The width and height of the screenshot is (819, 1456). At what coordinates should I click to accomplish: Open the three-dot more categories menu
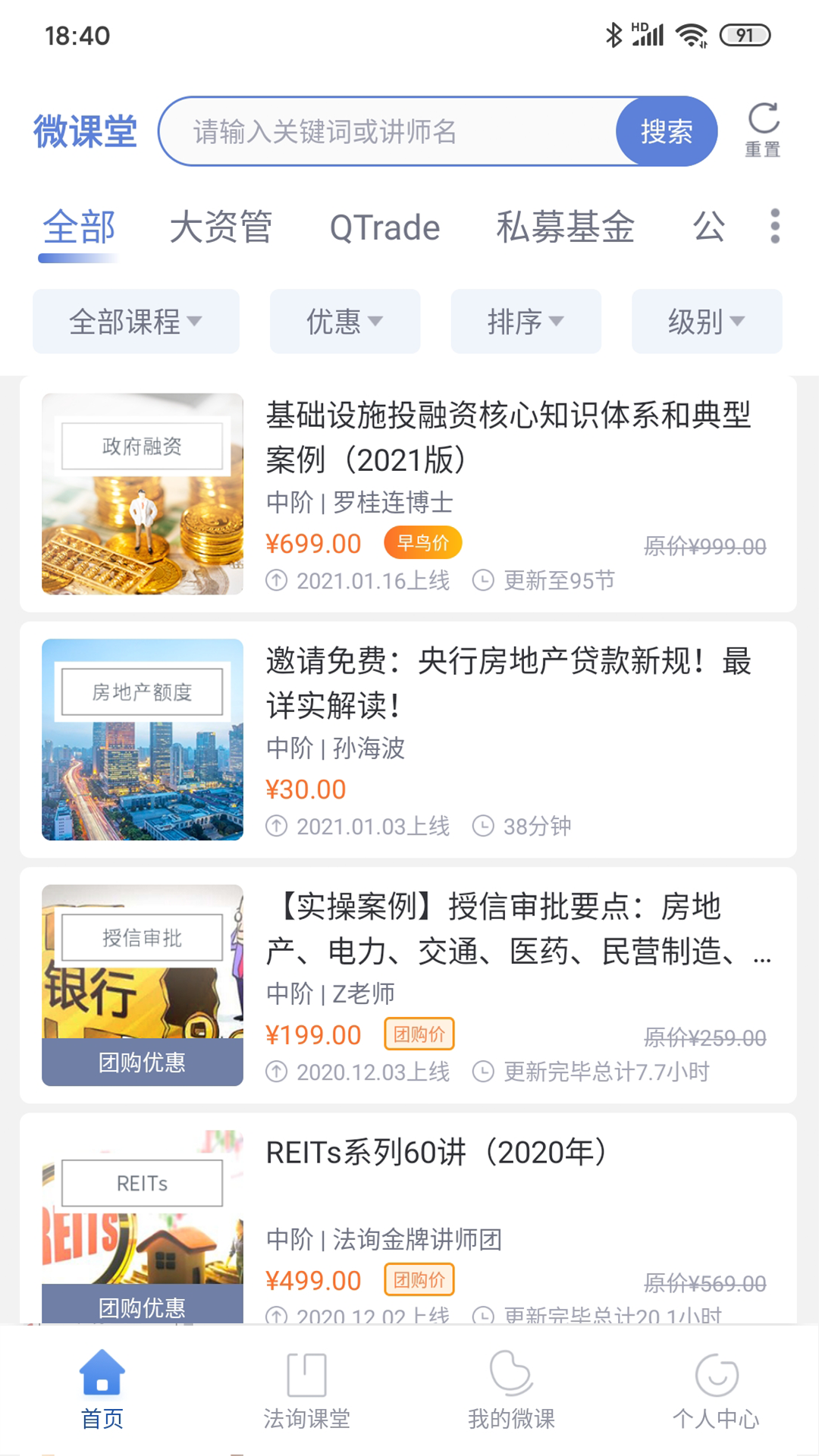point(774,227)
